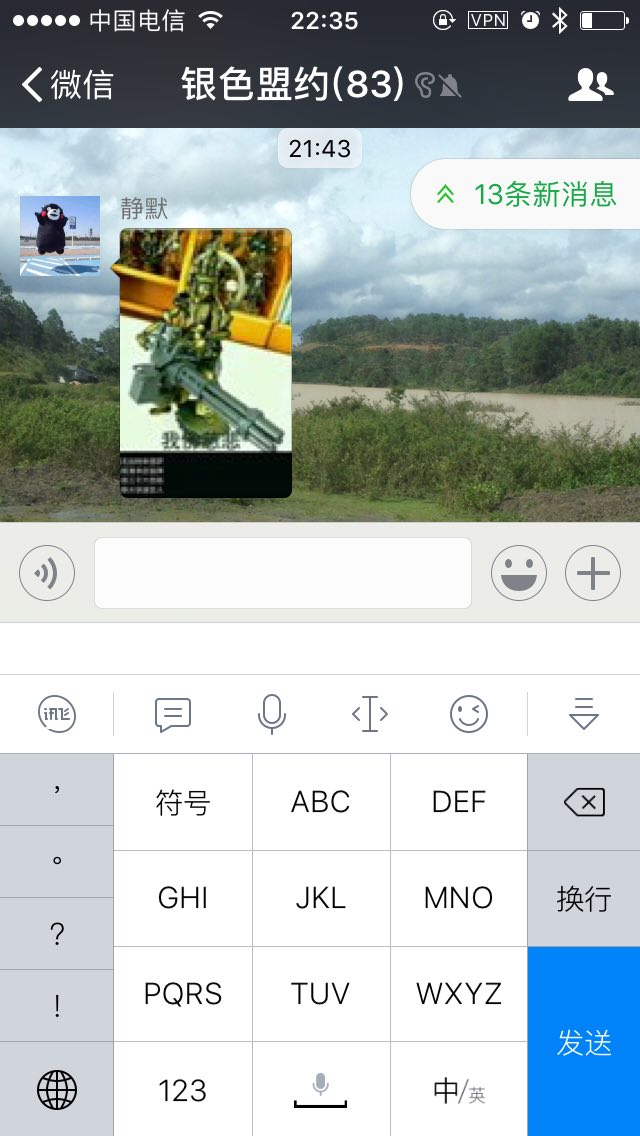This screenshot has height=1136, width=640.
Task: Send the message with 发送
Action: pyautogui.click(x=584, y=1042)
